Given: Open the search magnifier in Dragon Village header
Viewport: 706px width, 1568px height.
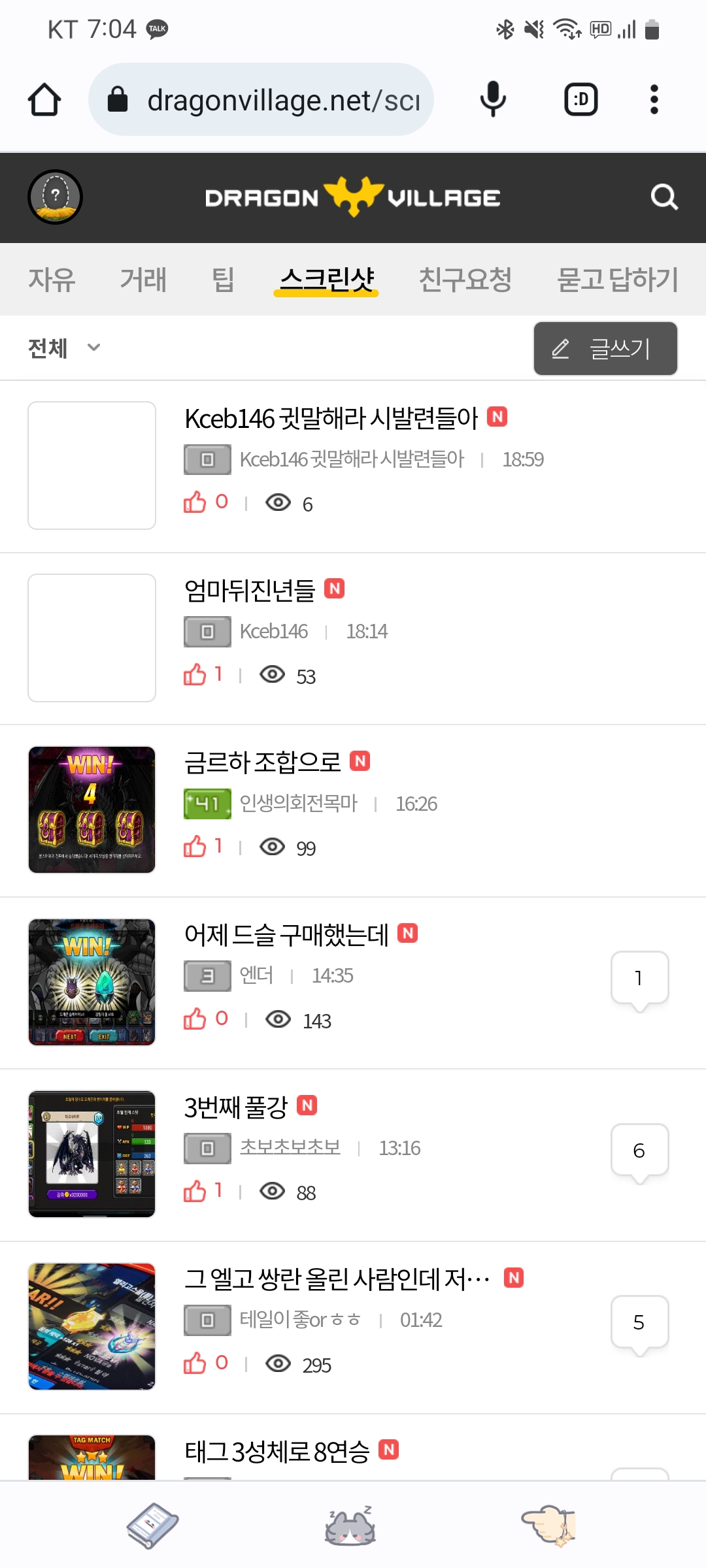Looking at the screenshot, I should [x=664, y=197].
